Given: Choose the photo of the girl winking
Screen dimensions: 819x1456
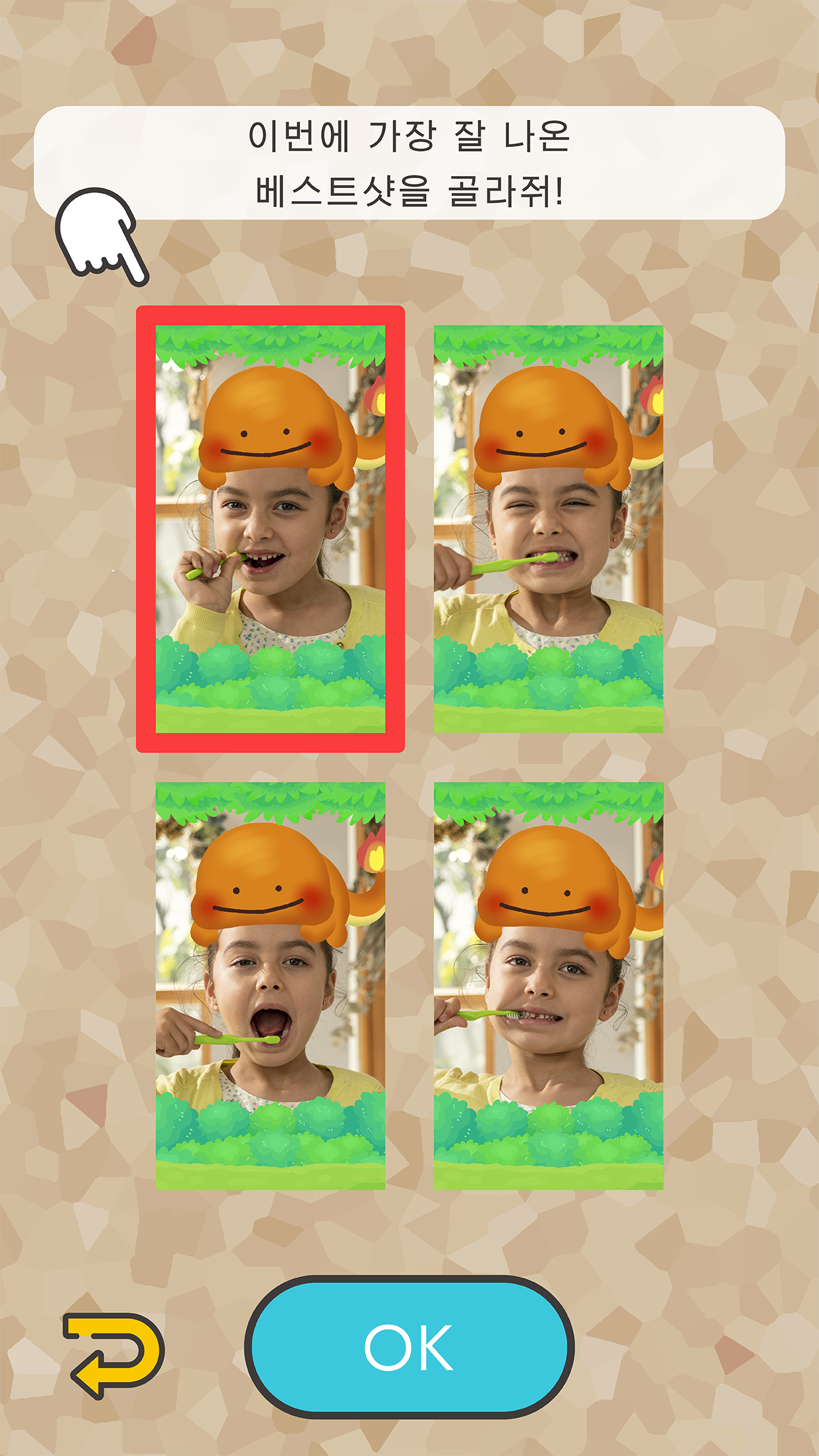Looking at the screenshot, I should coord(548,529).
